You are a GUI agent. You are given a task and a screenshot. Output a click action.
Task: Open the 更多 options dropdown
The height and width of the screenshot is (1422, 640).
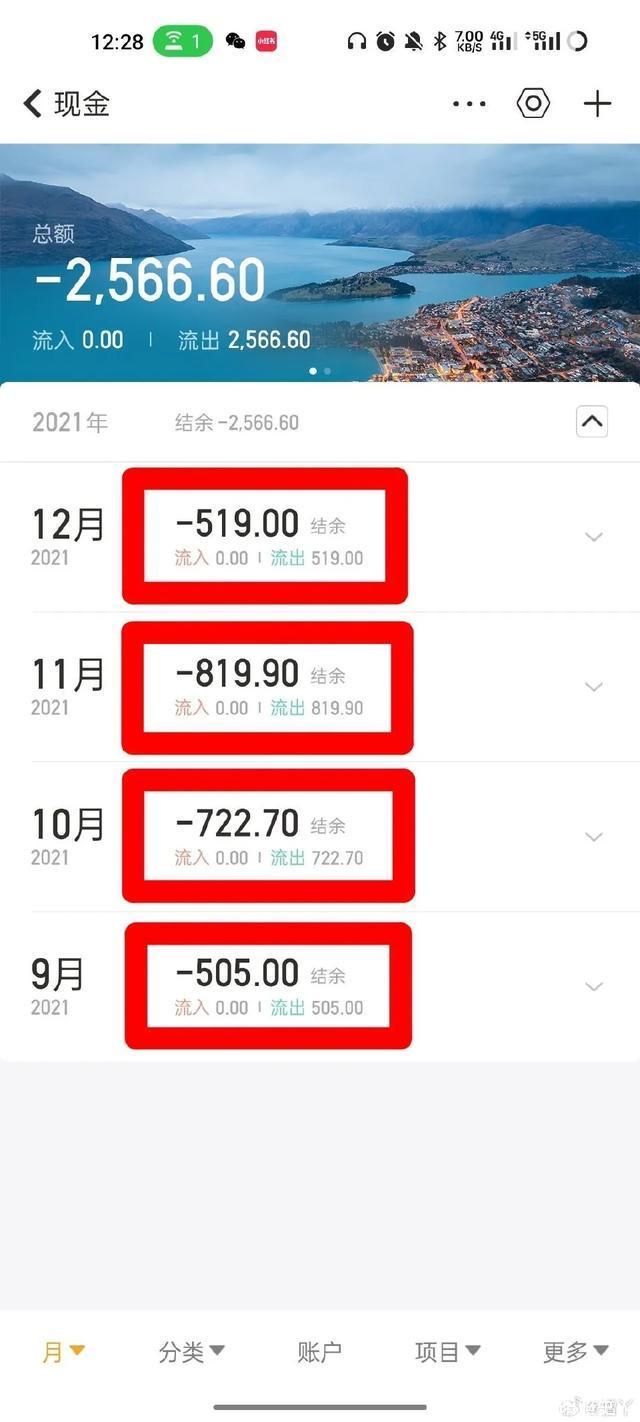(576, 1352)
